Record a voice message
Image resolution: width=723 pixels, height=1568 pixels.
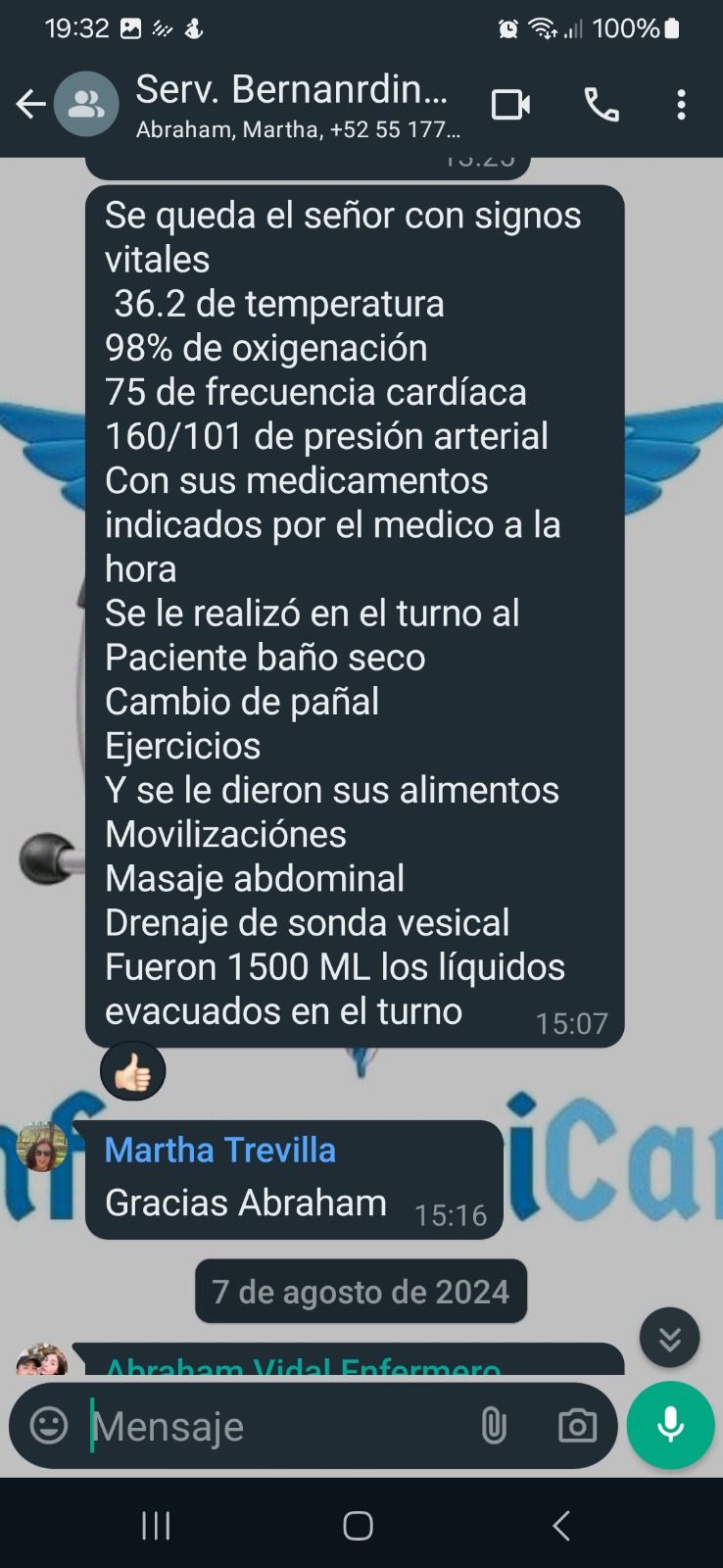671,1425
